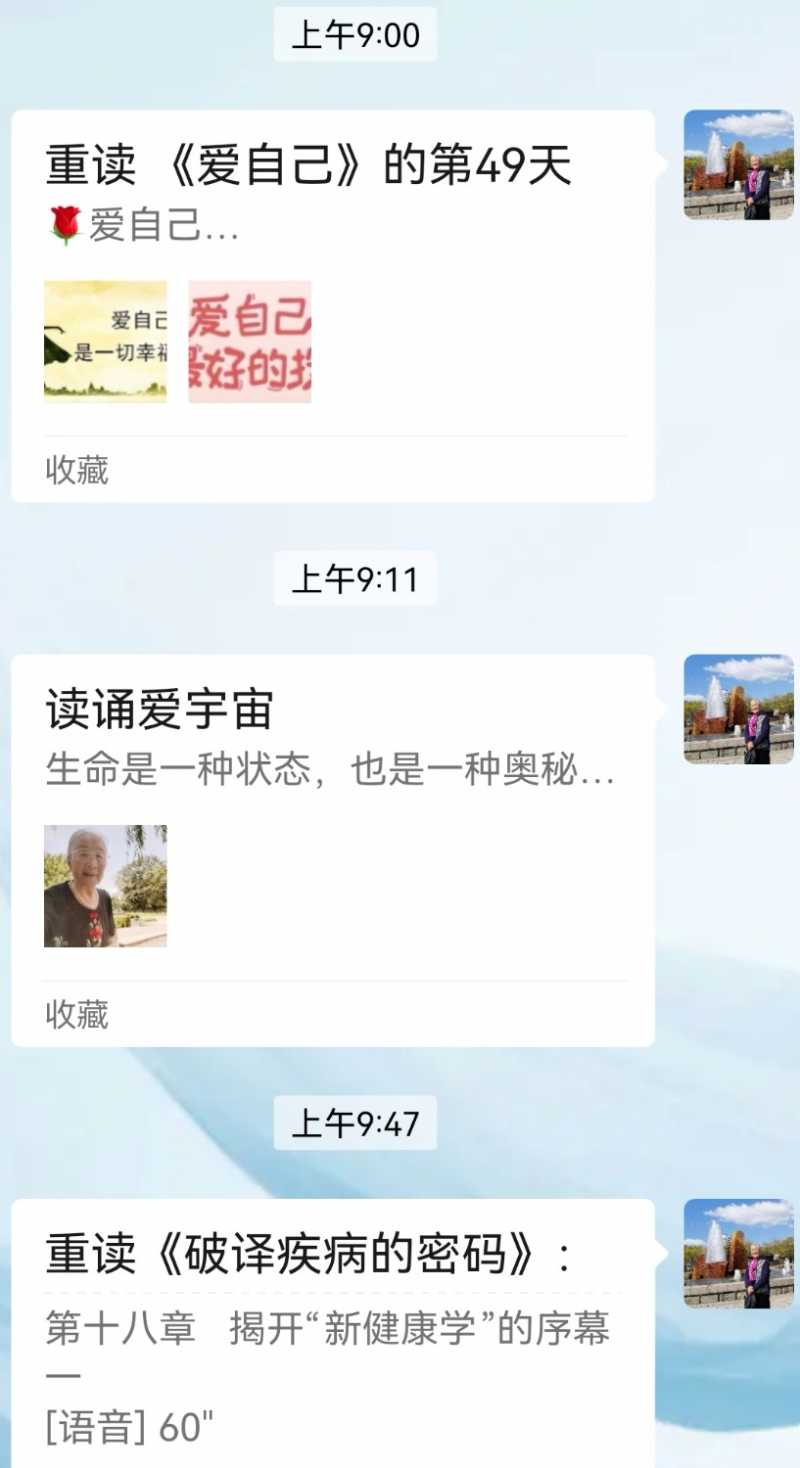The width and height of the screenshot is (800, 1468).
Task: Select the 上午9:00 timestamp
Action: coord(355,34)
